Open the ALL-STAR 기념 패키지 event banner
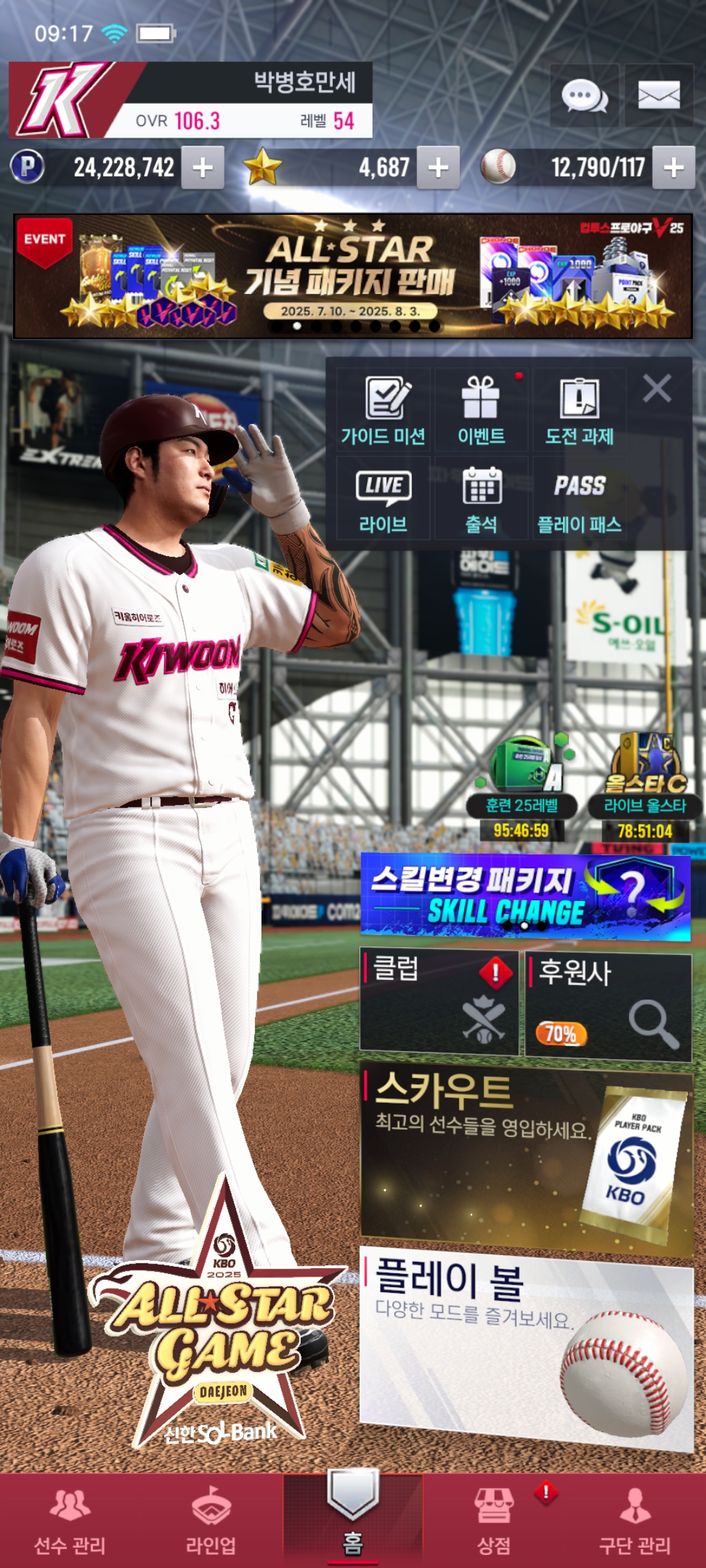 [353, 276]
